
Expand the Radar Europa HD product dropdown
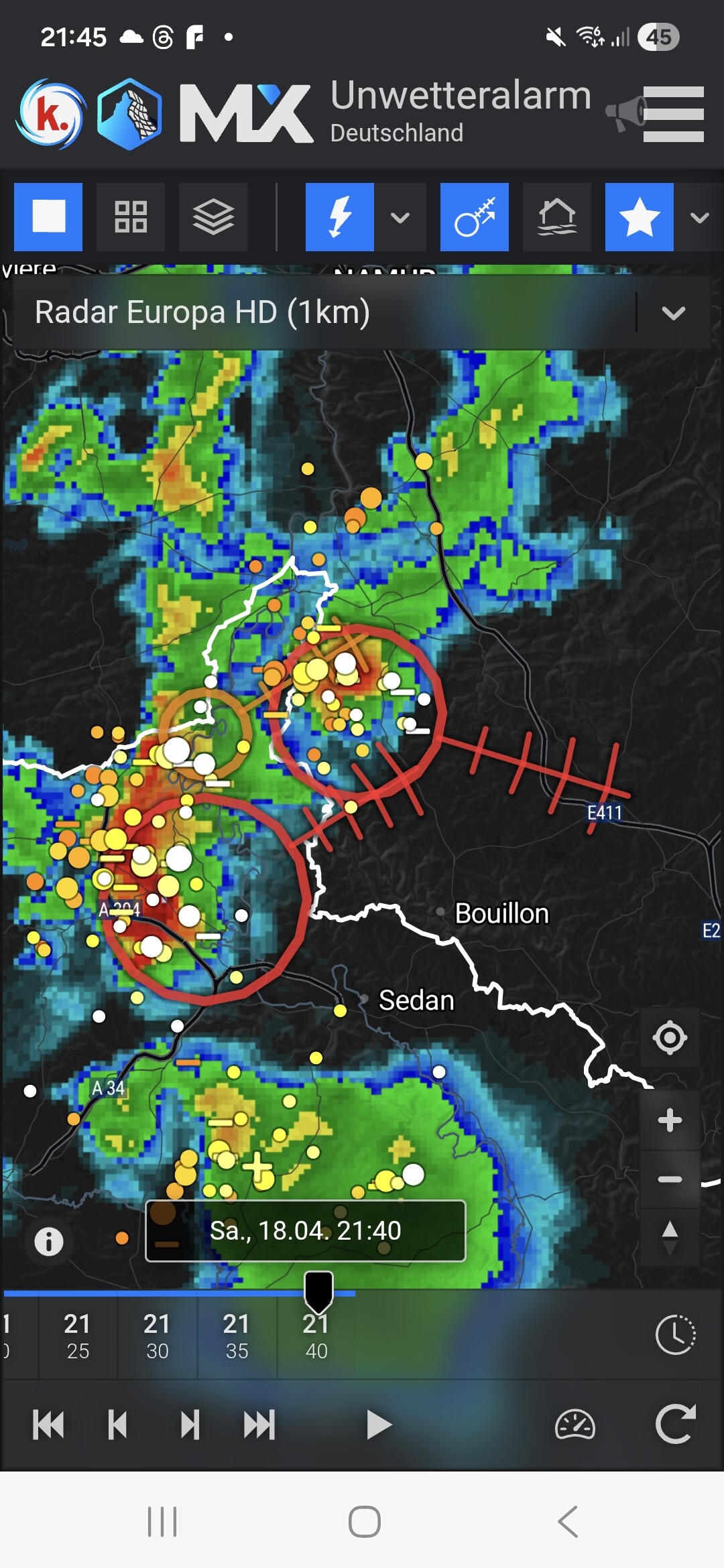pos(673,312)
